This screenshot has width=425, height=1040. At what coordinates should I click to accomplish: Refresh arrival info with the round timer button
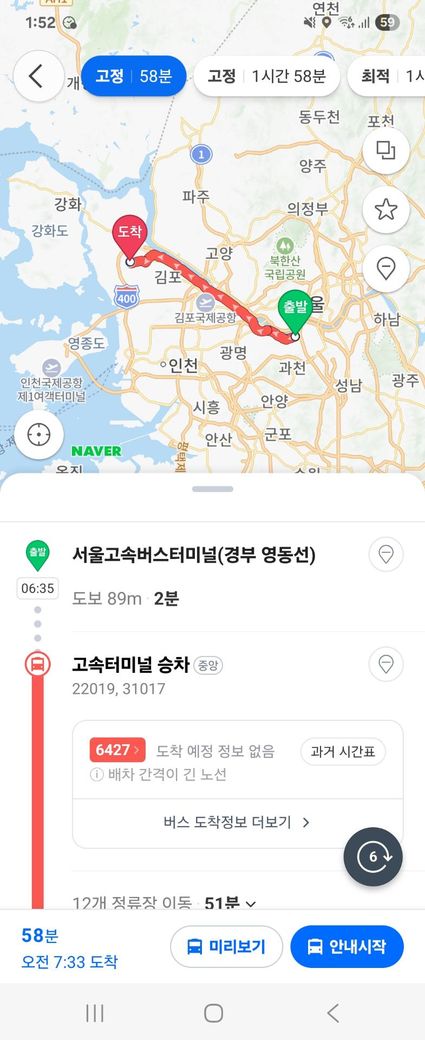(x=373, y=856)
